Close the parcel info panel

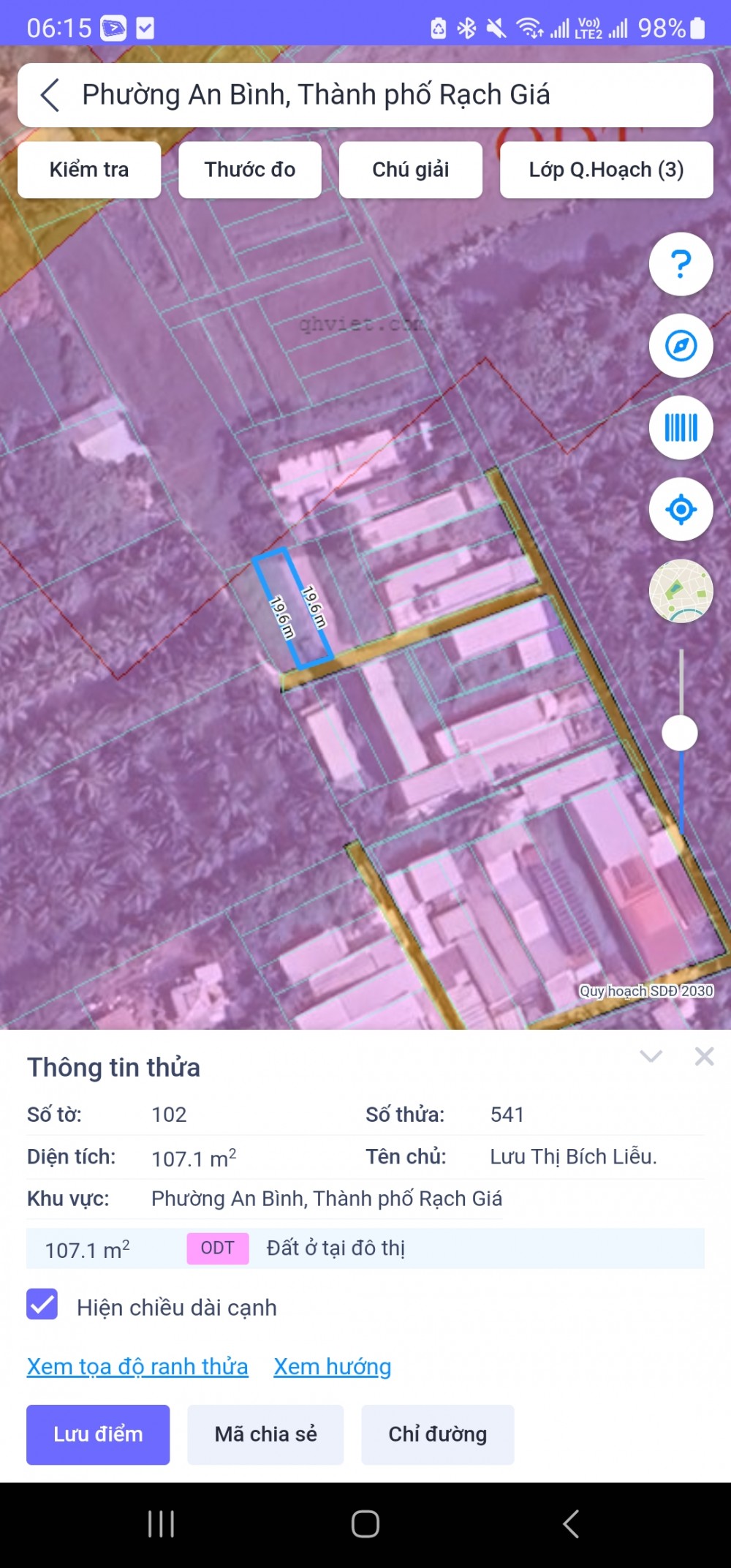pos(705,1056)
